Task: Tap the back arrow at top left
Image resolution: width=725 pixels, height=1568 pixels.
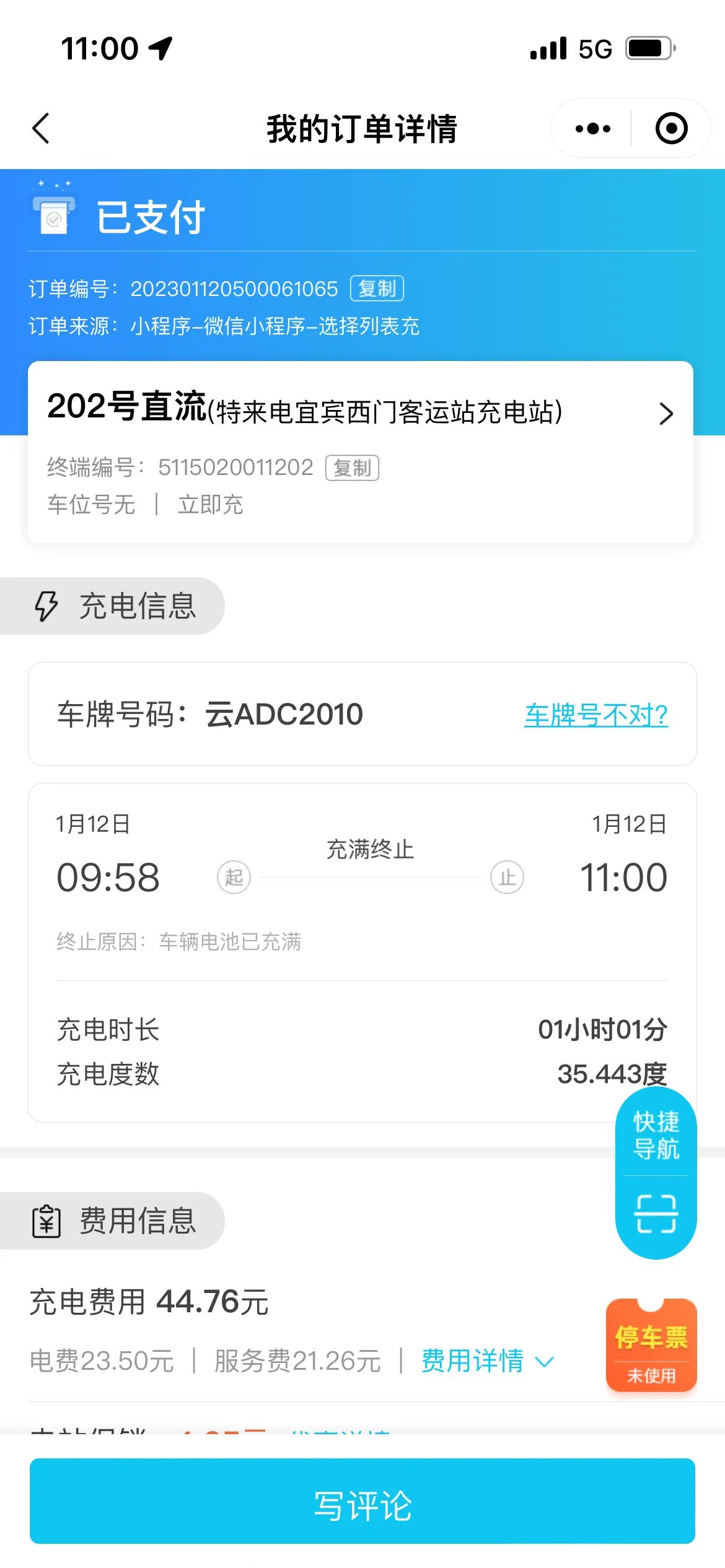Action: pos(40,128)
